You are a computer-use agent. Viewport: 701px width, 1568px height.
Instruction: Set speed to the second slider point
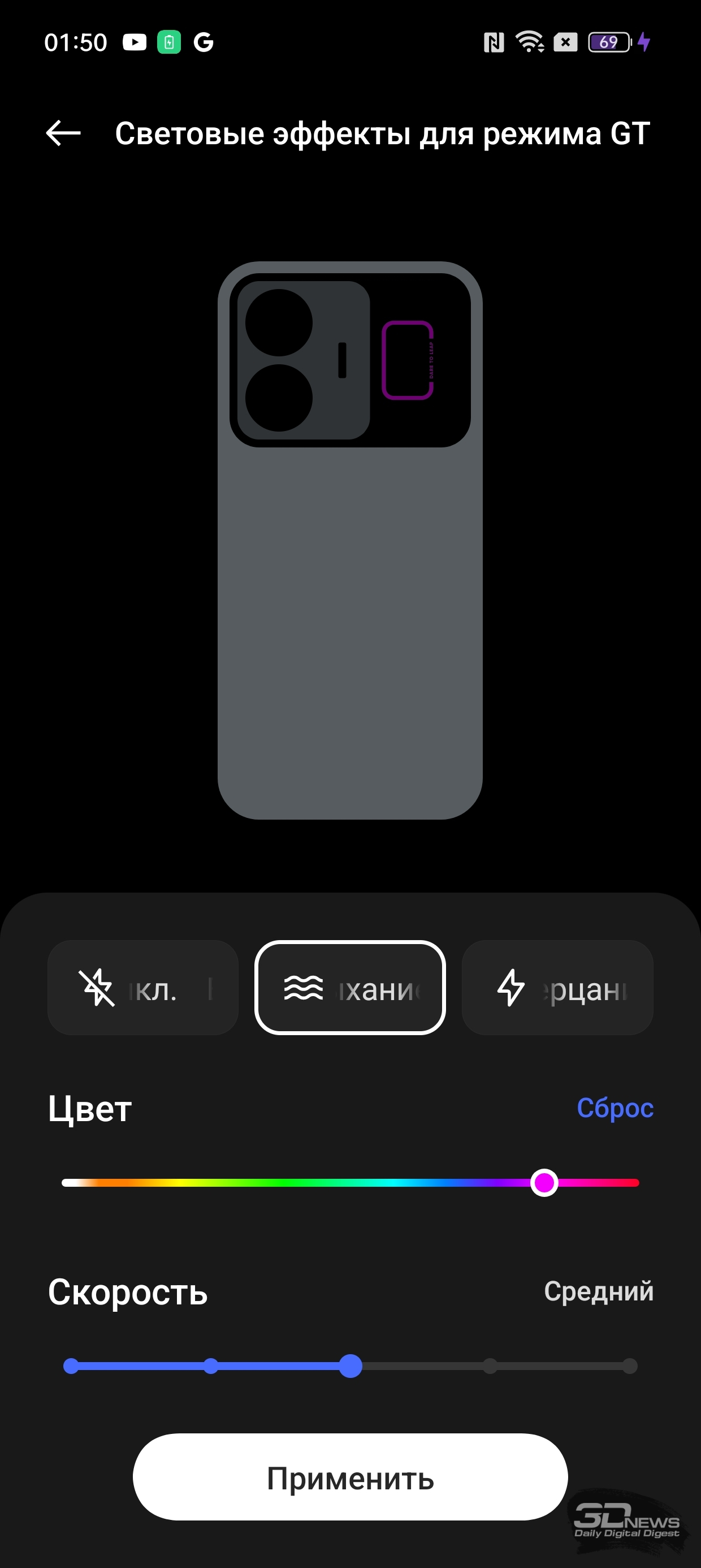point(210,1366)
